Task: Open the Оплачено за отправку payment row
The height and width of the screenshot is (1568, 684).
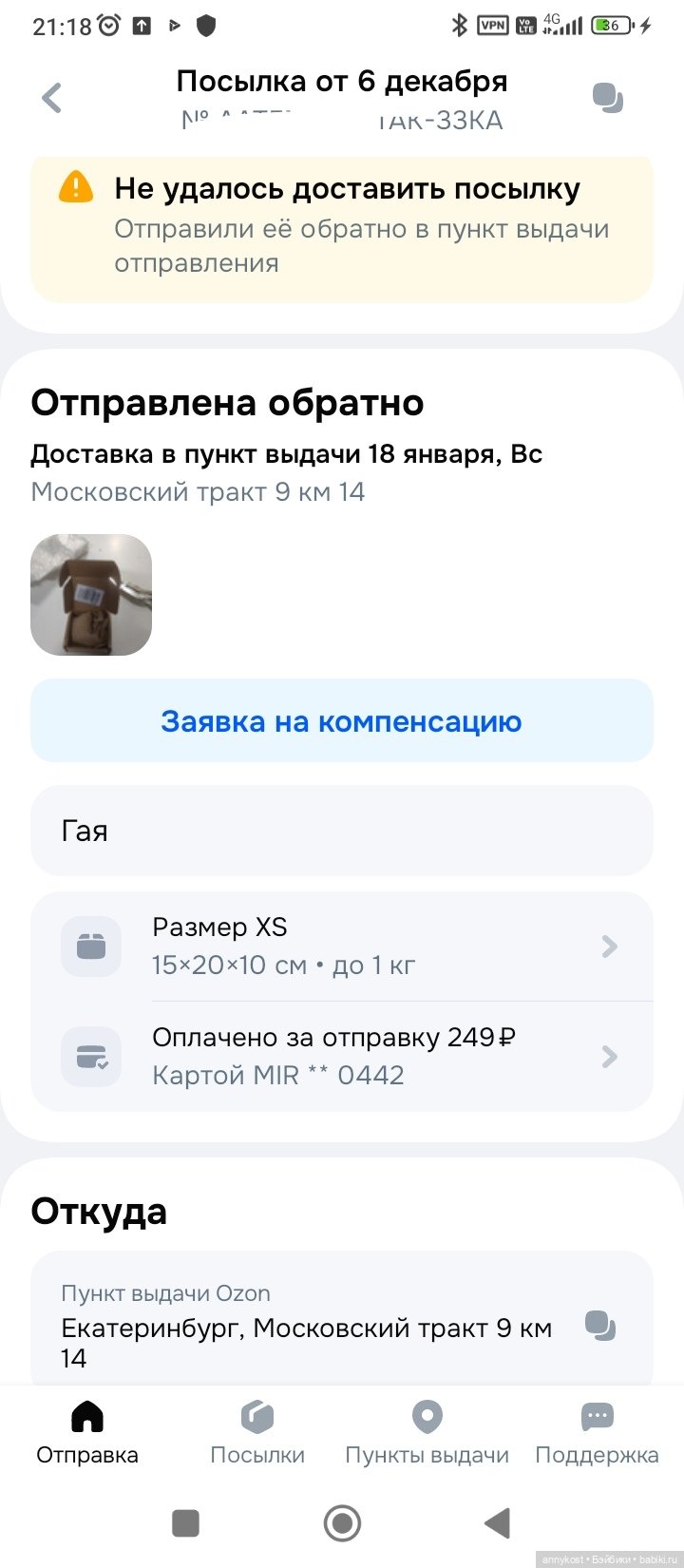Action: pyautogui.click(x=342, y=1057)
